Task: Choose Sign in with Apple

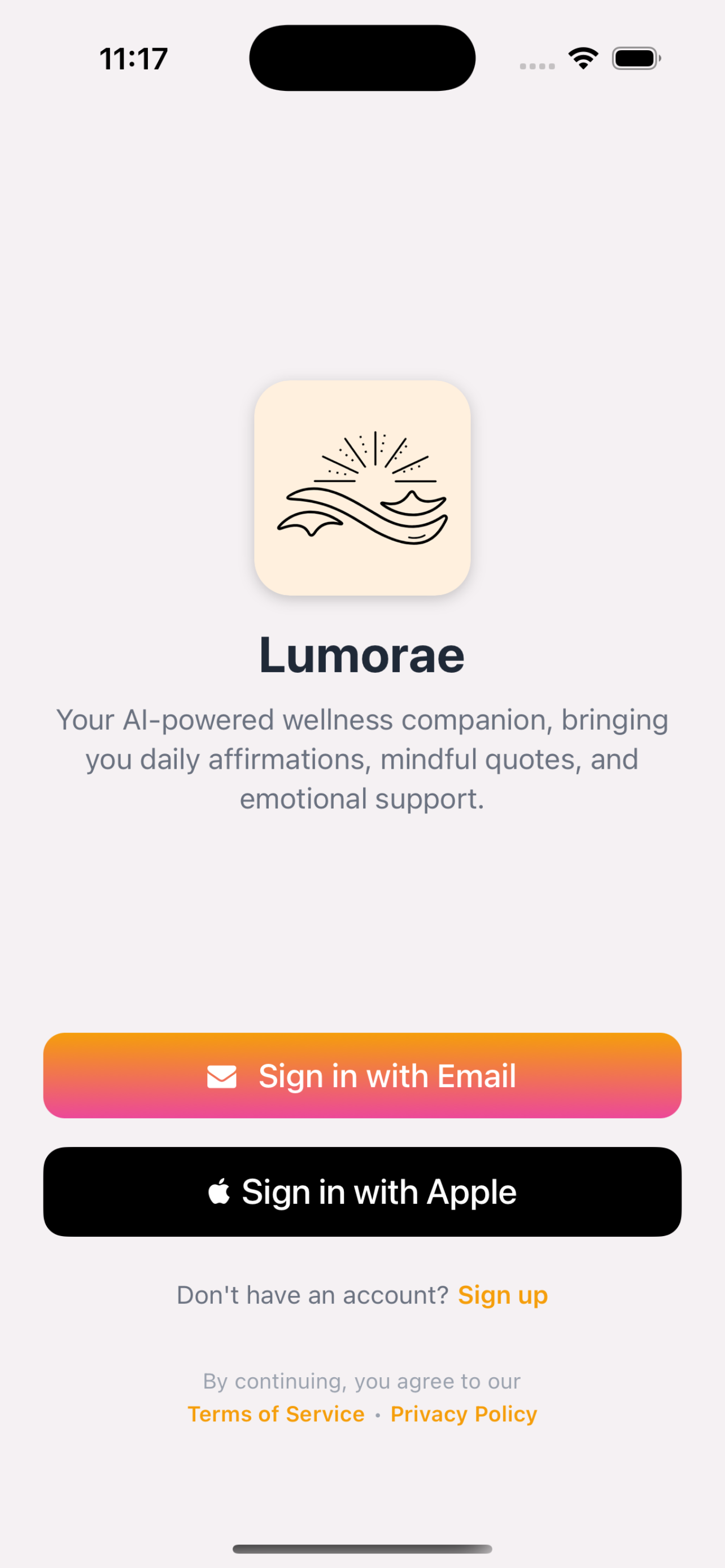Action: coord(362,1191)
